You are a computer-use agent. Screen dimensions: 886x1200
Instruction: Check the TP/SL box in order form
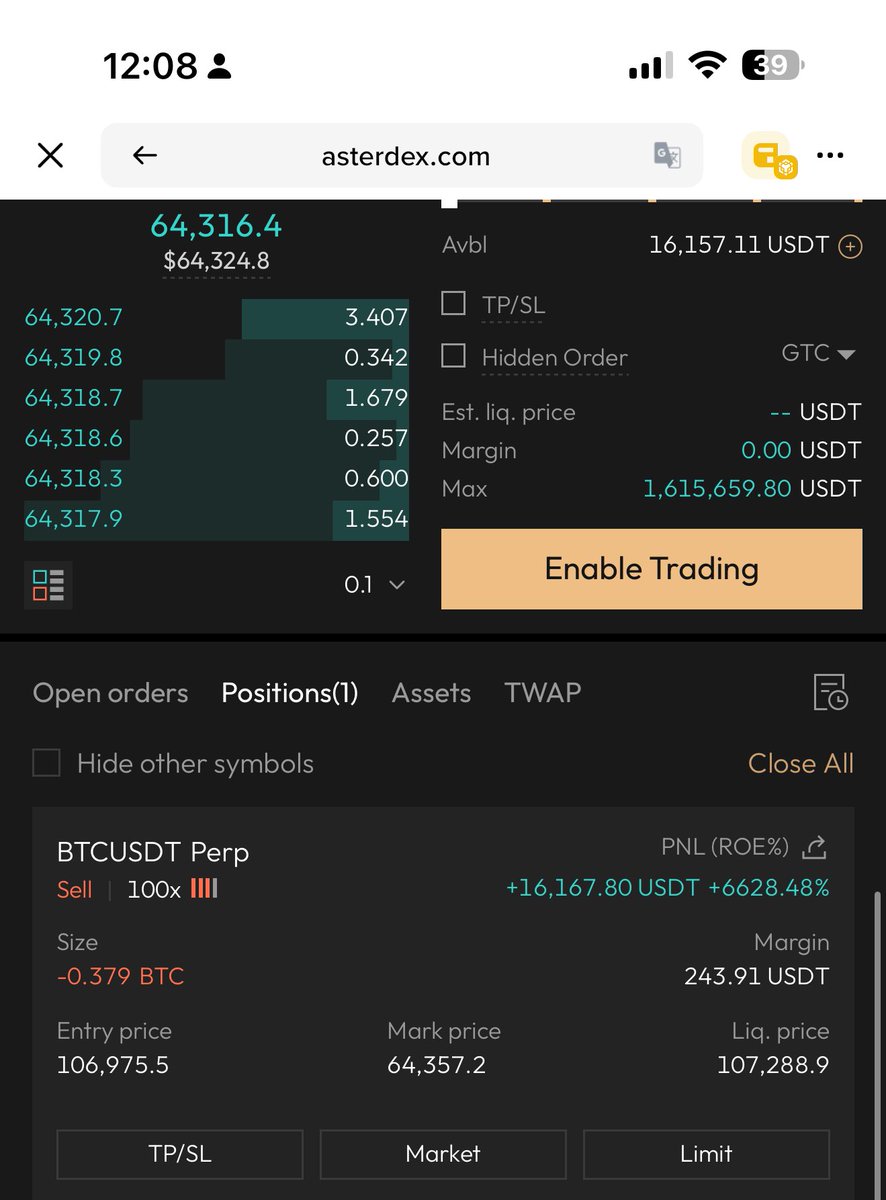pyautogui.click(x=454, y=304)
